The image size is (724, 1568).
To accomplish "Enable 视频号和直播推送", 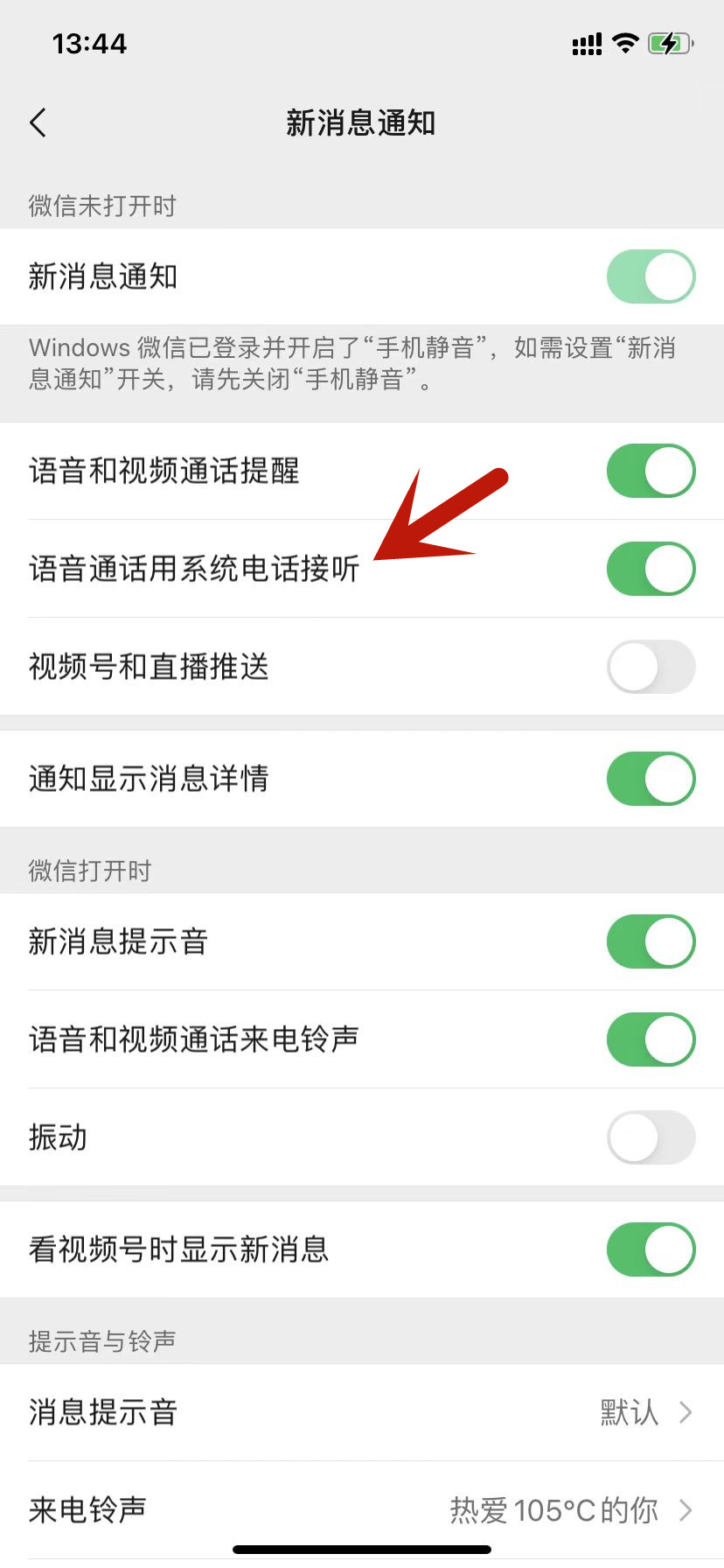I will coord(651,668).
